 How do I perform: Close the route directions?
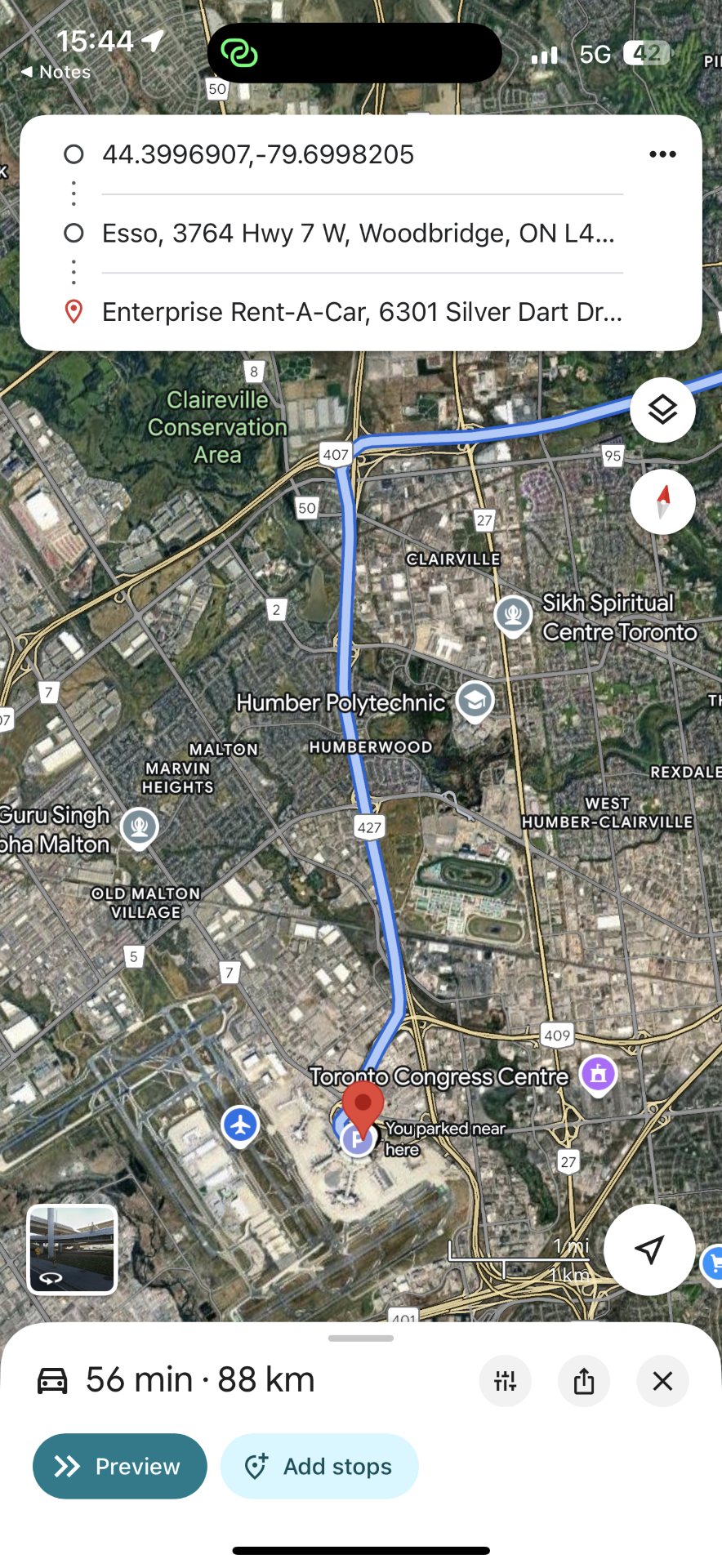pos(662,1381)
